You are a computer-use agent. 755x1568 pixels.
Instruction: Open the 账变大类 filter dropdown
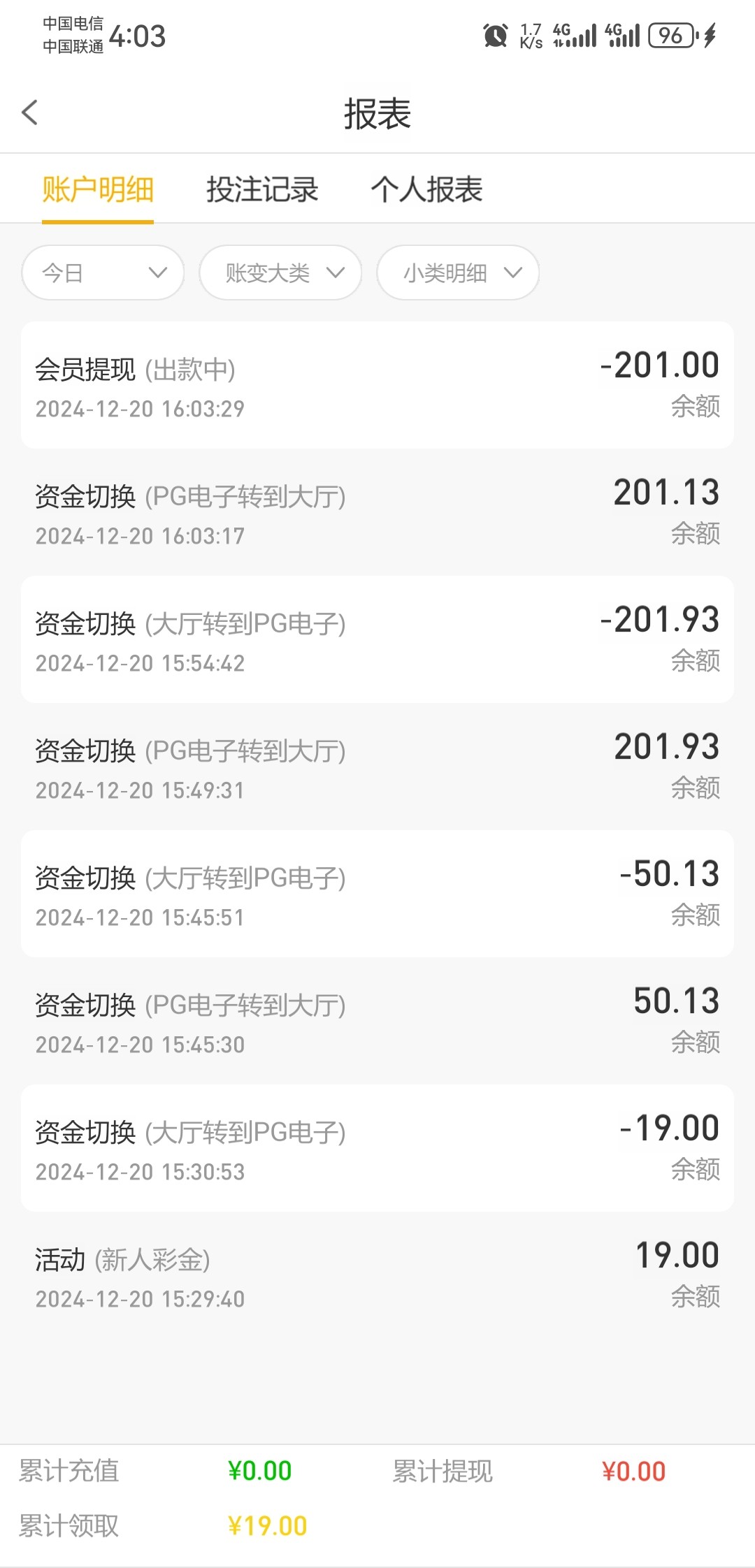[280, 273]
